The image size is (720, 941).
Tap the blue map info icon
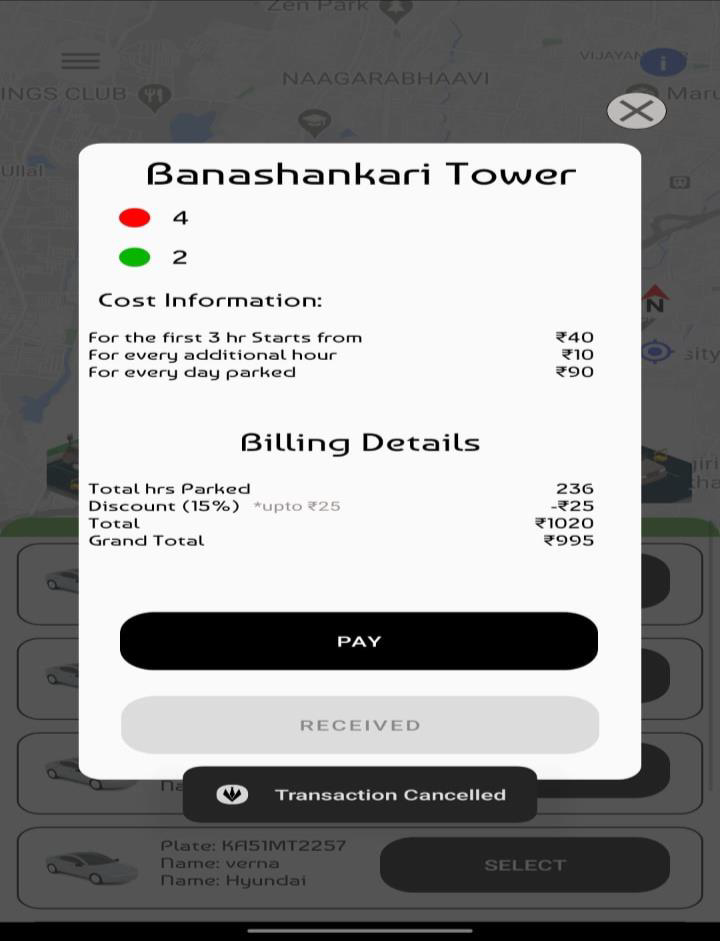(x=663, y=62)
